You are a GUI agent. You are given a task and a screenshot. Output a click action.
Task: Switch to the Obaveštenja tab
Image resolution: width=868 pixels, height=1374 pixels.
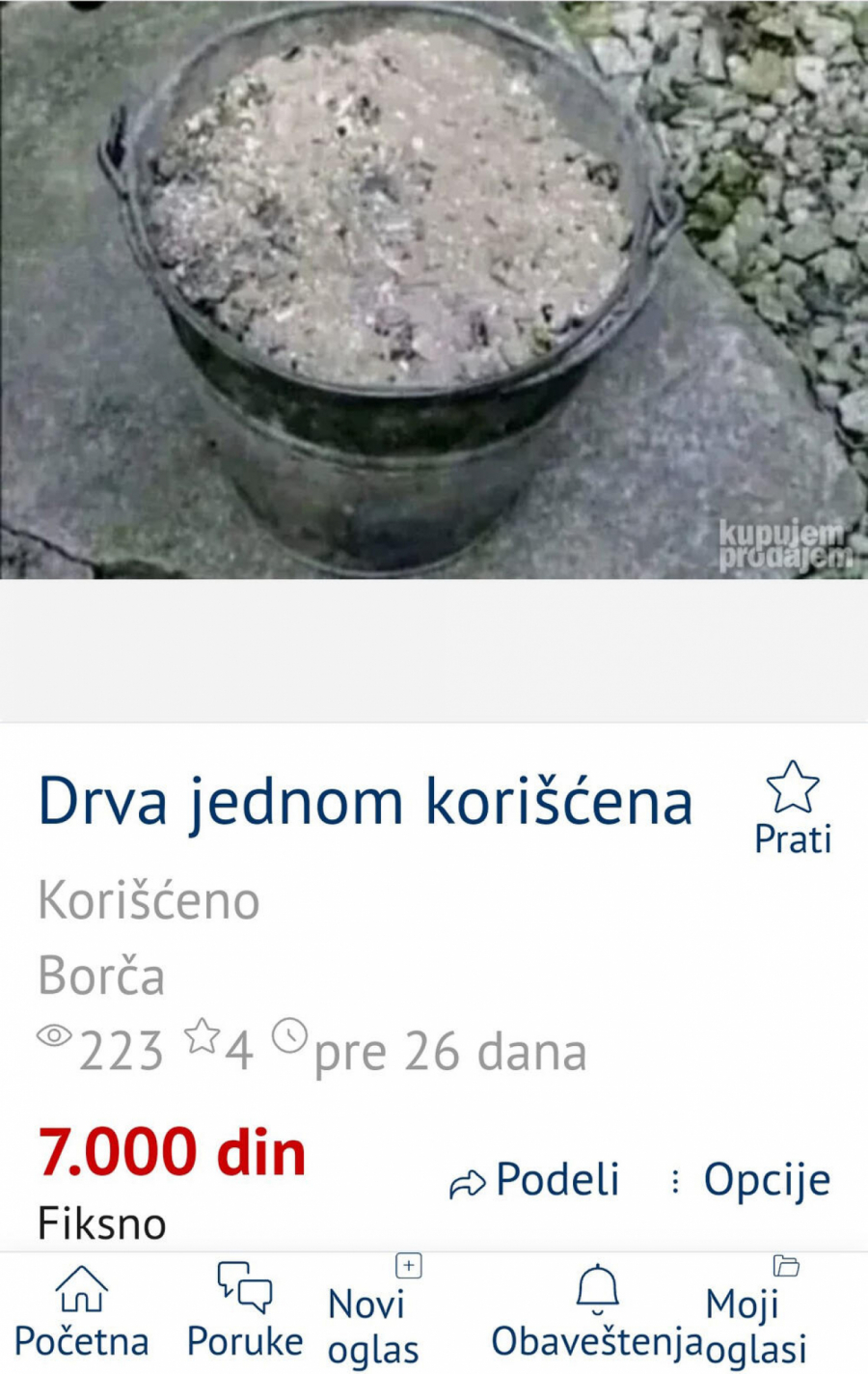(x=599, y=1312)
